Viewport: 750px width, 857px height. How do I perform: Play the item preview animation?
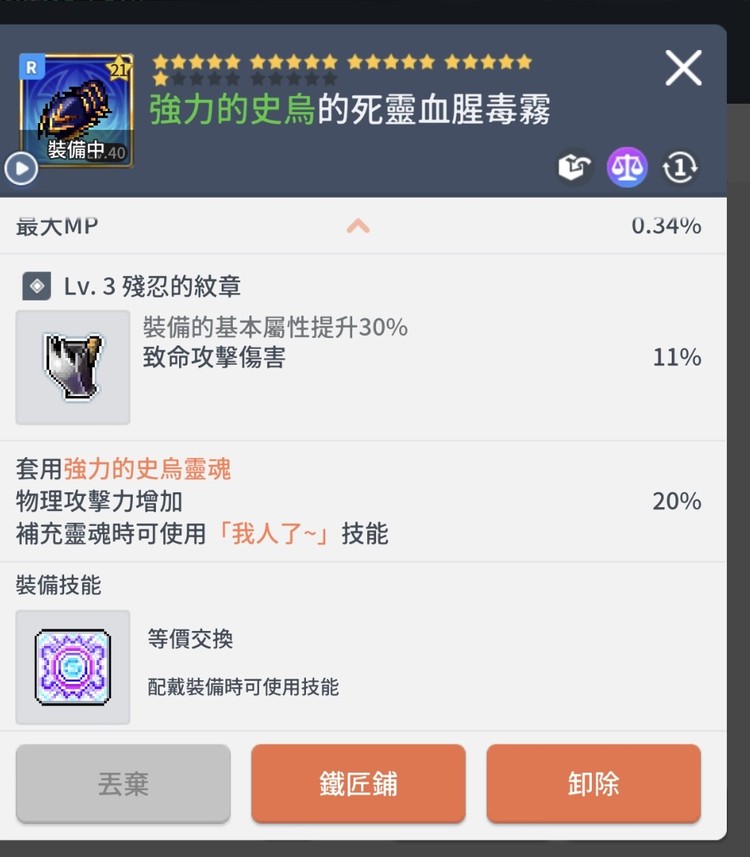(x=20, y=168)
